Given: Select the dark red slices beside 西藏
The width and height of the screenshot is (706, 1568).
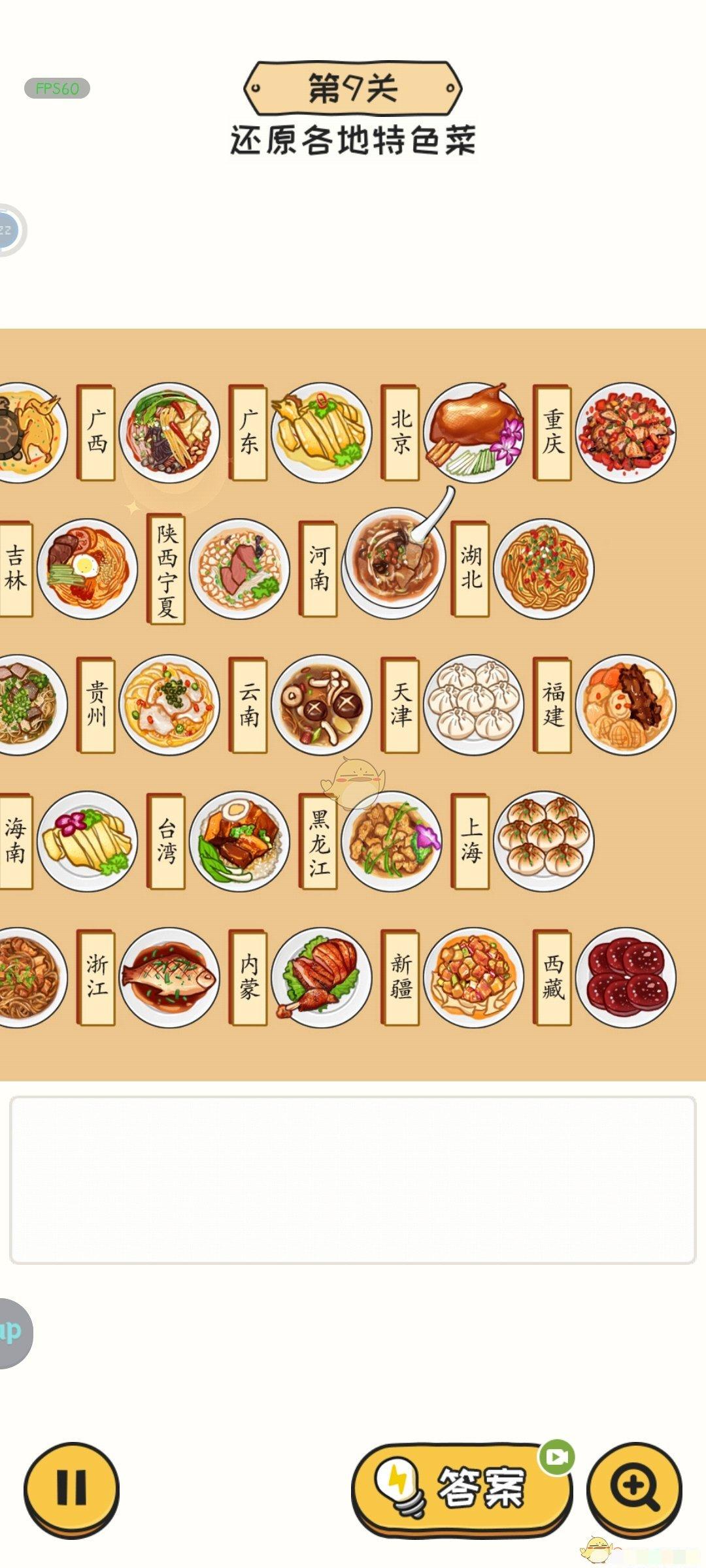Looking at the screenshot, I should pyautogui.click(x=626, y=977).
